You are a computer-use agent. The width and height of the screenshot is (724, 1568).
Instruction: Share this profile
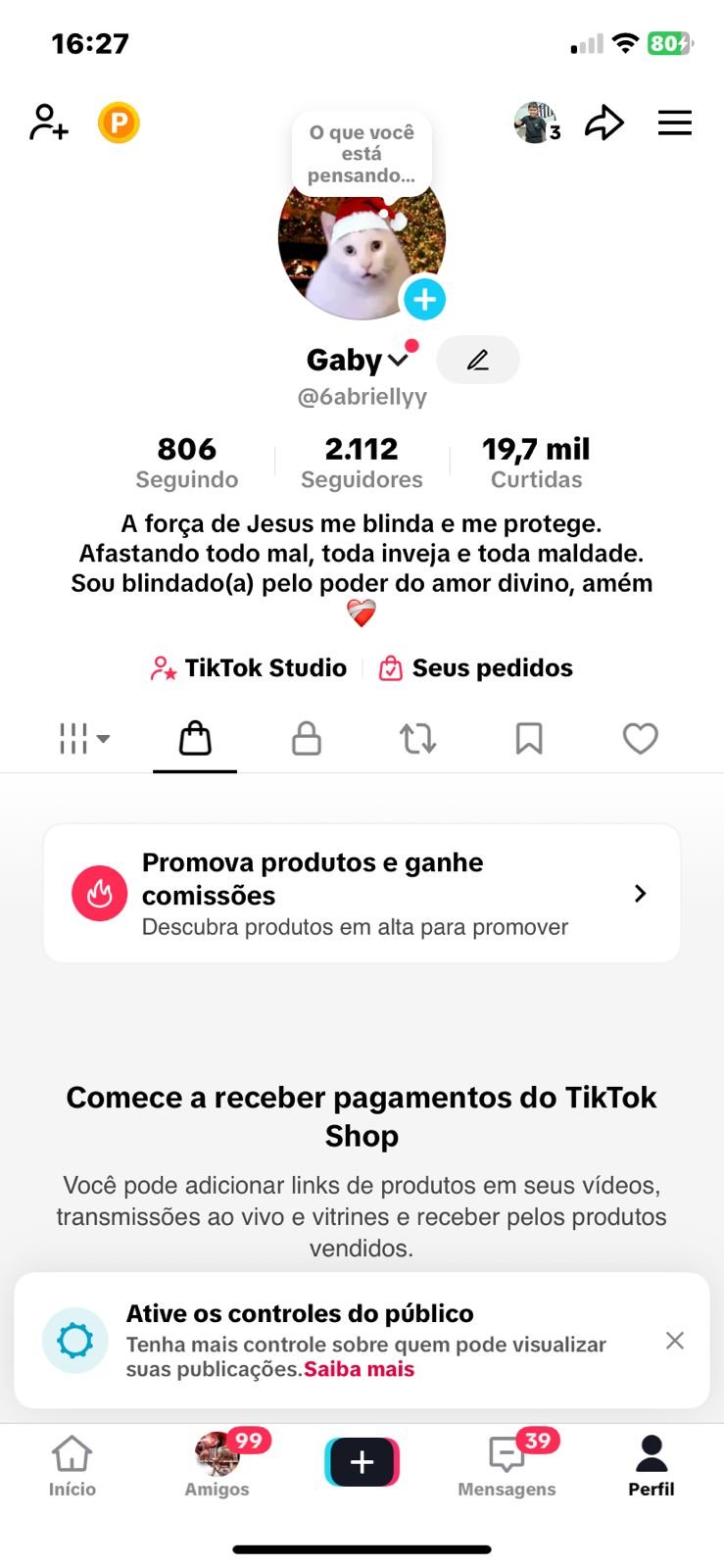[604, 122]
